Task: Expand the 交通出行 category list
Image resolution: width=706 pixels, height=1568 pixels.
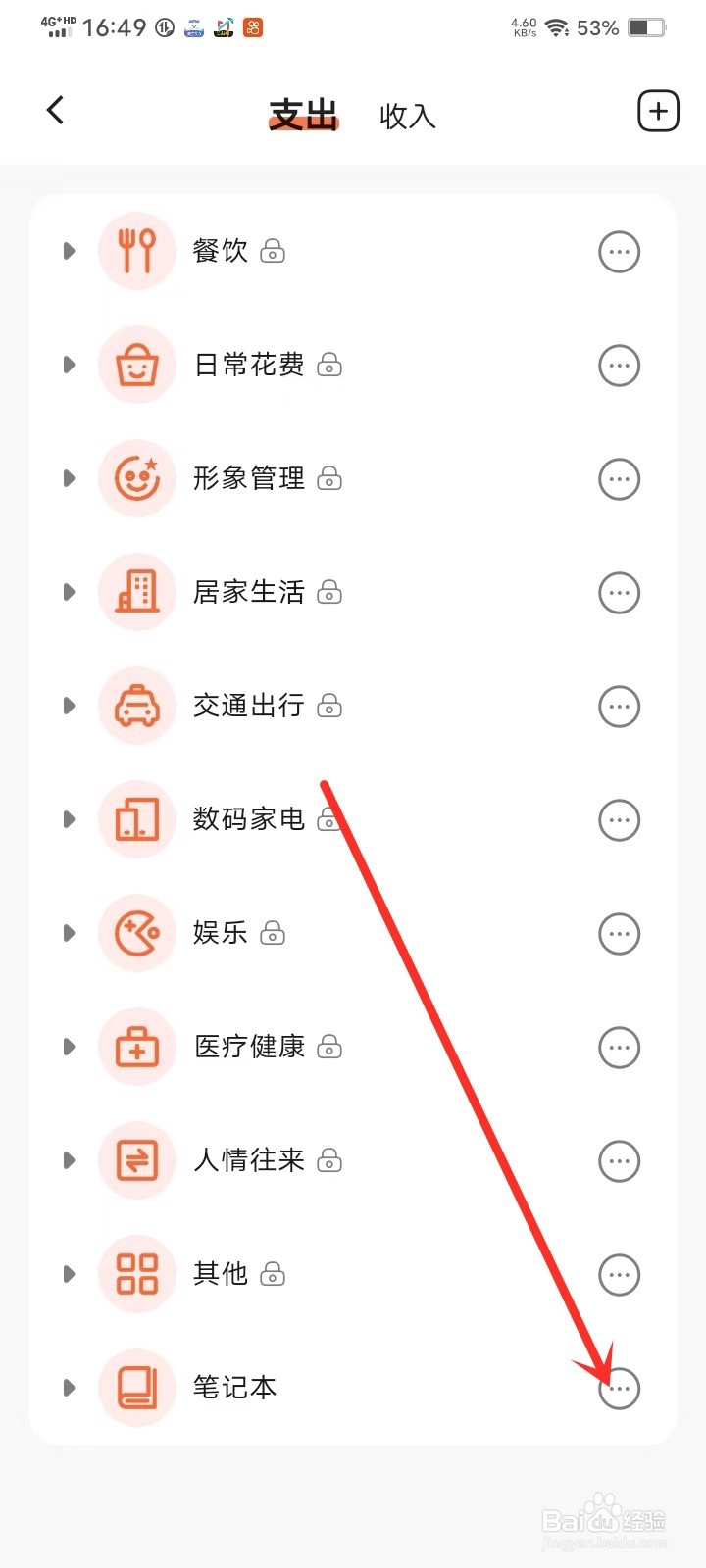Action: [x=68, y=706]
